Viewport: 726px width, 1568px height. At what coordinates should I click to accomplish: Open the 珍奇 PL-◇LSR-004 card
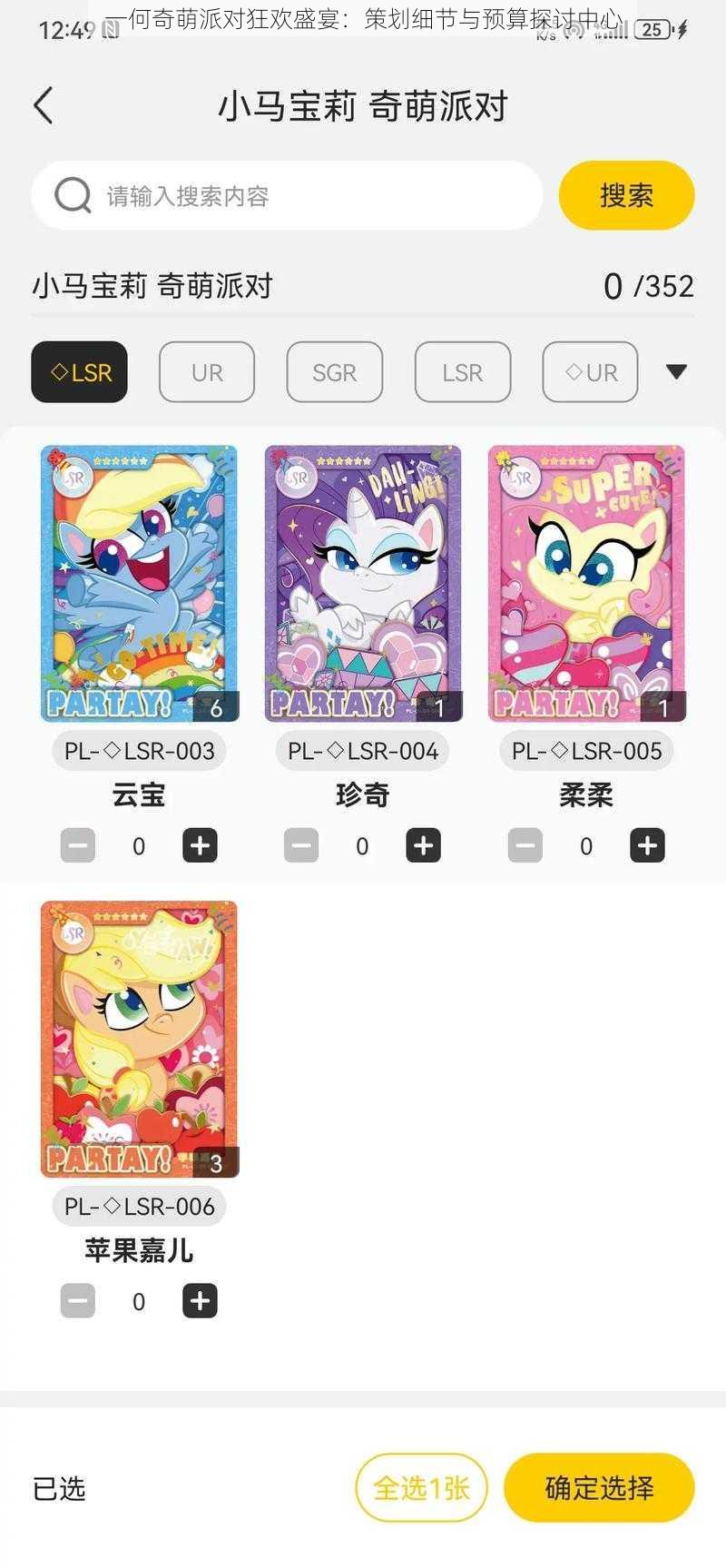tap(363, 583)
